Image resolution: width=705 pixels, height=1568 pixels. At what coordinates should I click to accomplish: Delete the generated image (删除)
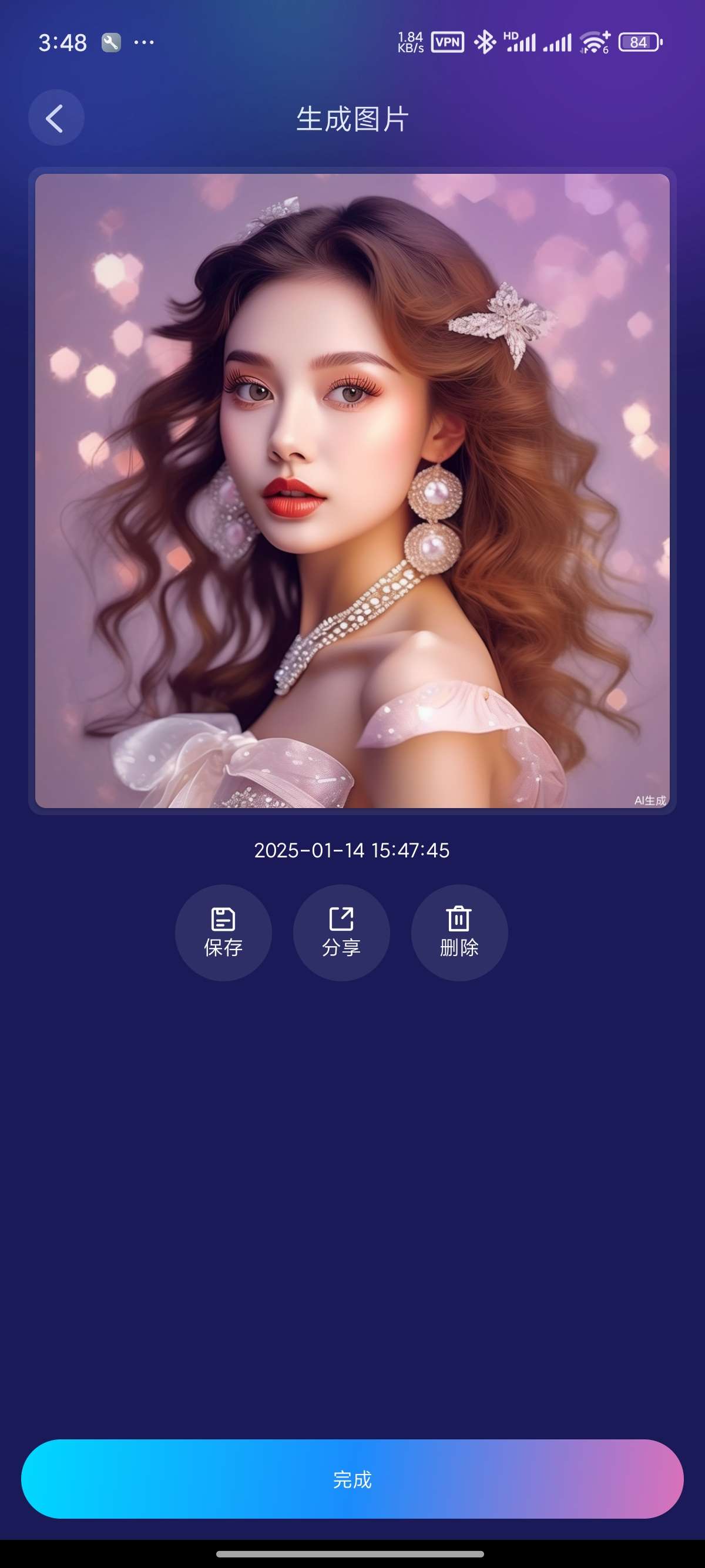[459, 932]
